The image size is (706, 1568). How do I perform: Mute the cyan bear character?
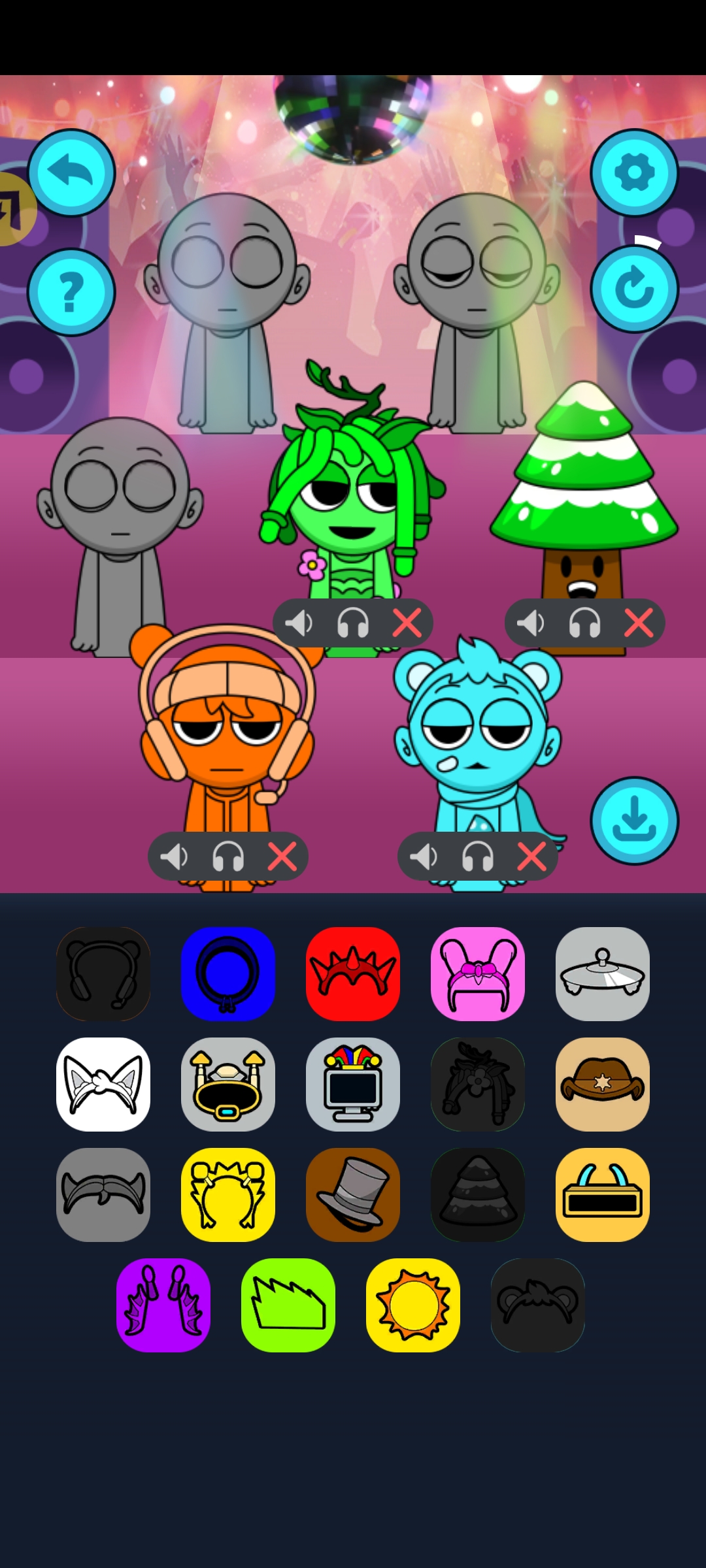point(424,857)
